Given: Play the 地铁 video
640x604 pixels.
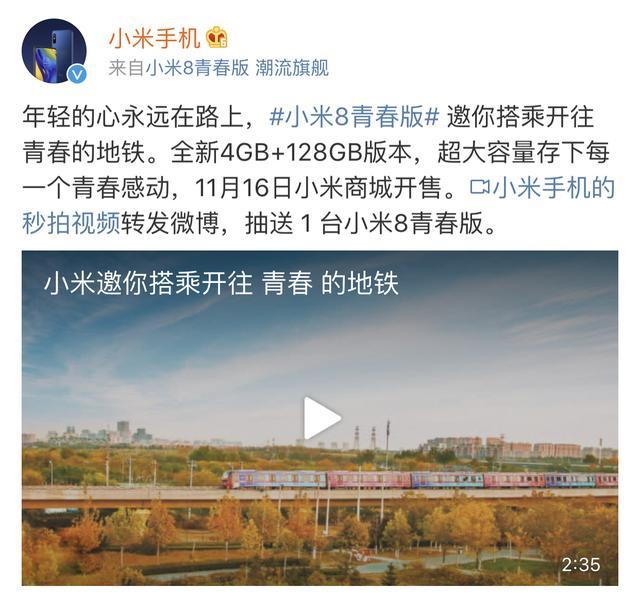Looking at the screenshot, I should pyautogui.click(x=320, y=417).
